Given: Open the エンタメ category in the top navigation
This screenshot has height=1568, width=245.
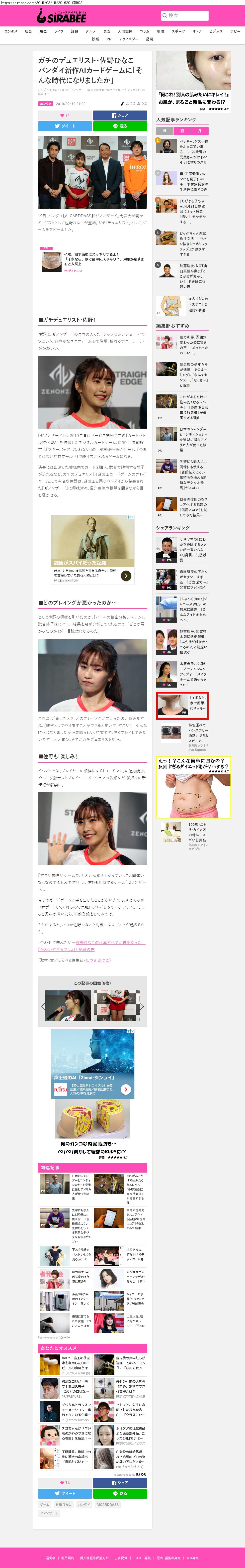Looking at the screenshot, I should pos(11,31).
